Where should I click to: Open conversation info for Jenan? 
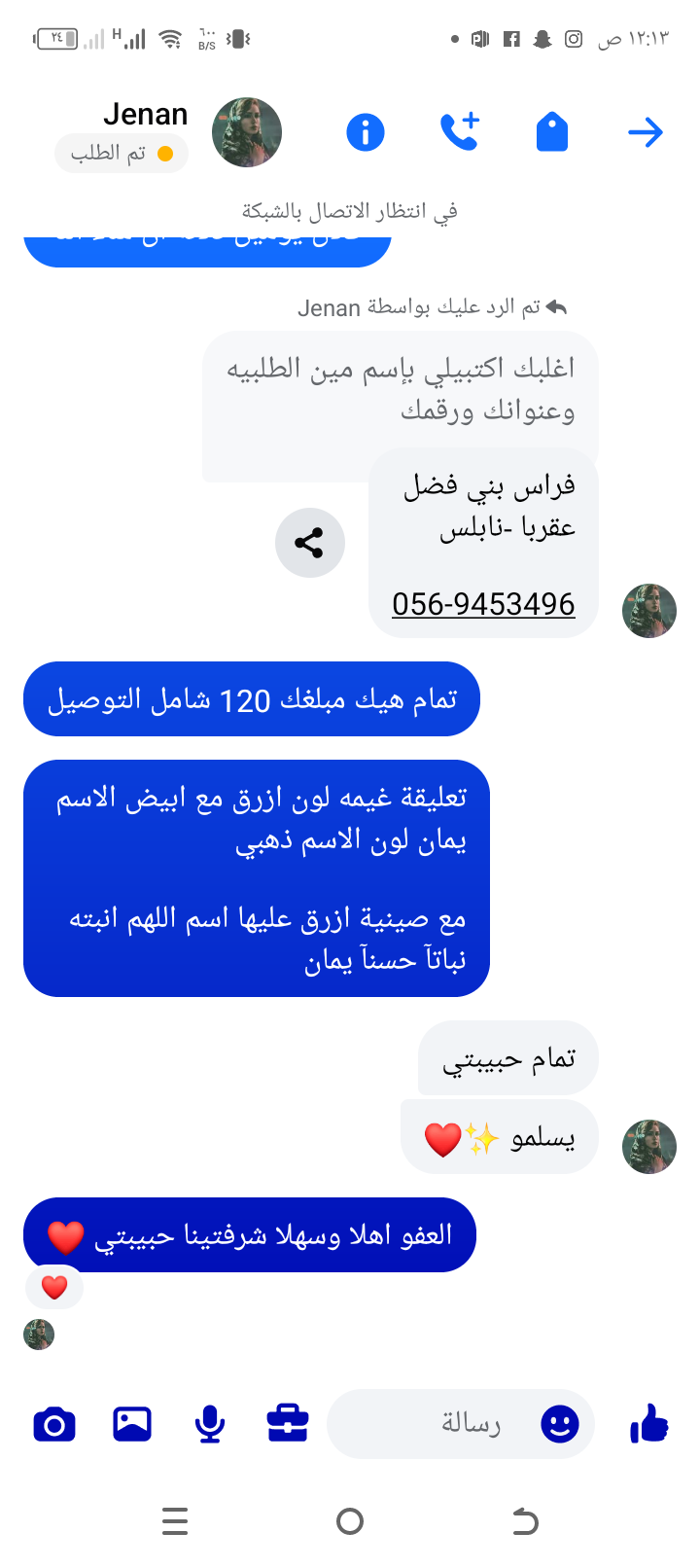[366, 132]
